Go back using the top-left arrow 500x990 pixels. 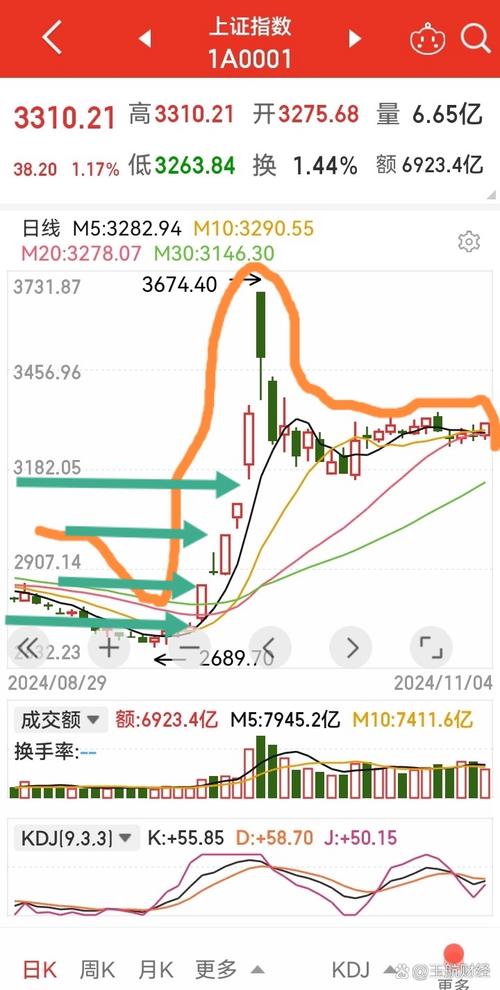[x=52, y=39]
